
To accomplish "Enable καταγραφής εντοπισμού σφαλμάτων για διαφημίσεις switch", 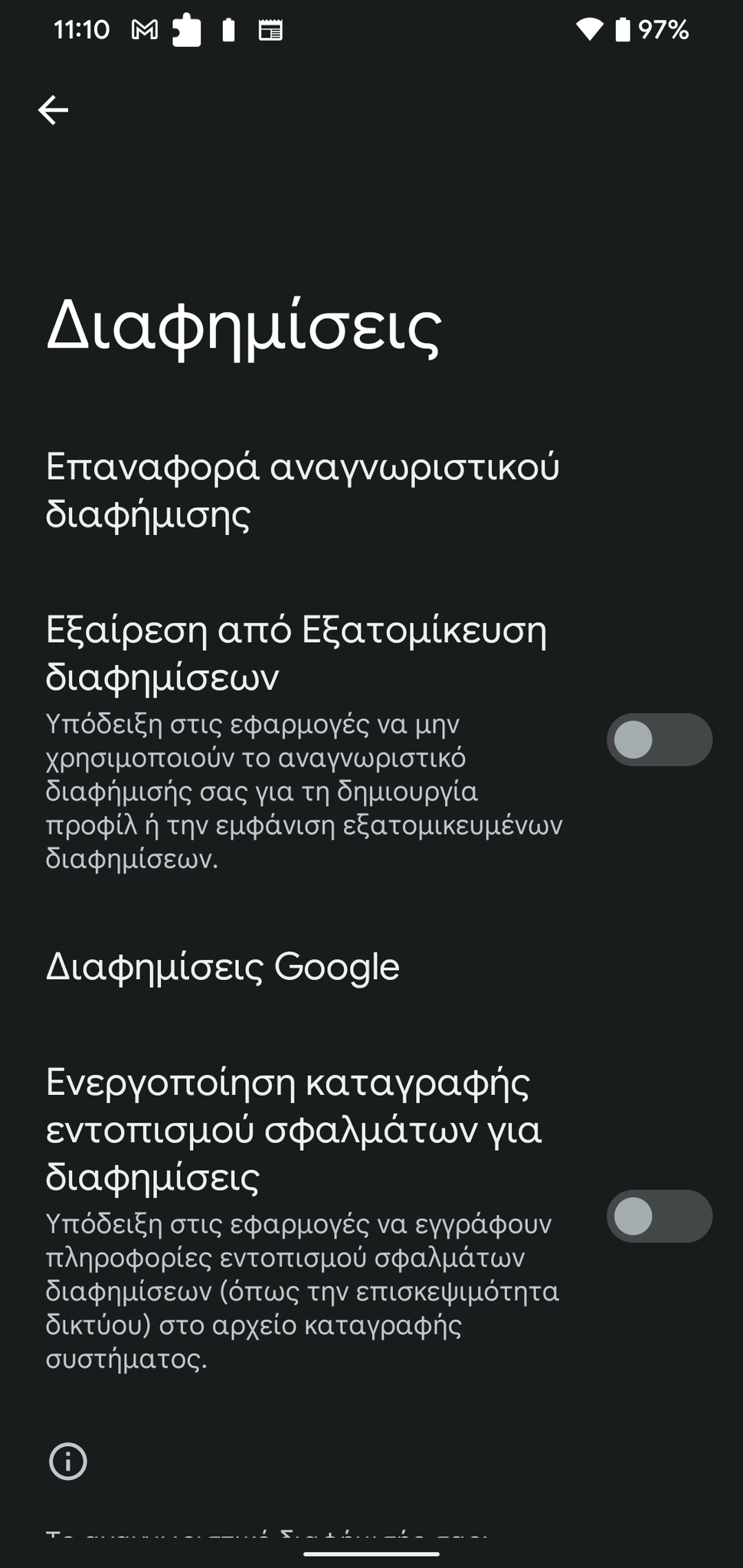I will point(660,1216).
